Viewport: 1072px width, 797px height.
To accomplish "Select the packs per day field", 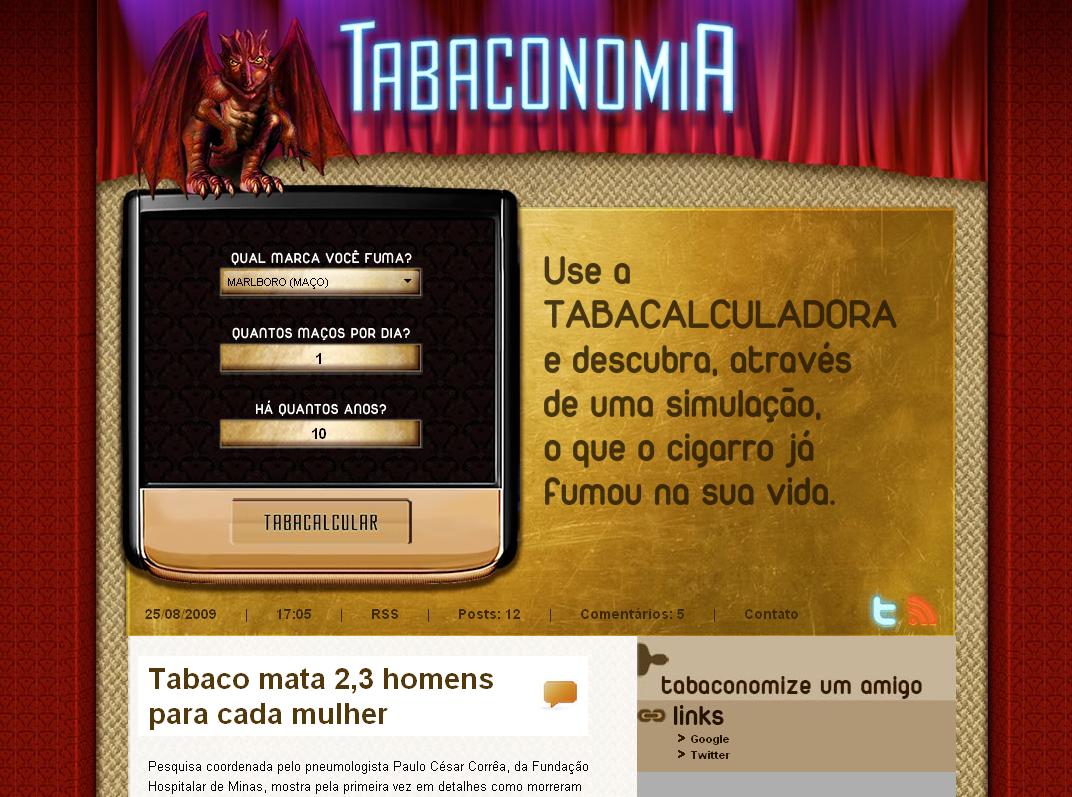I will pos(320,358).
